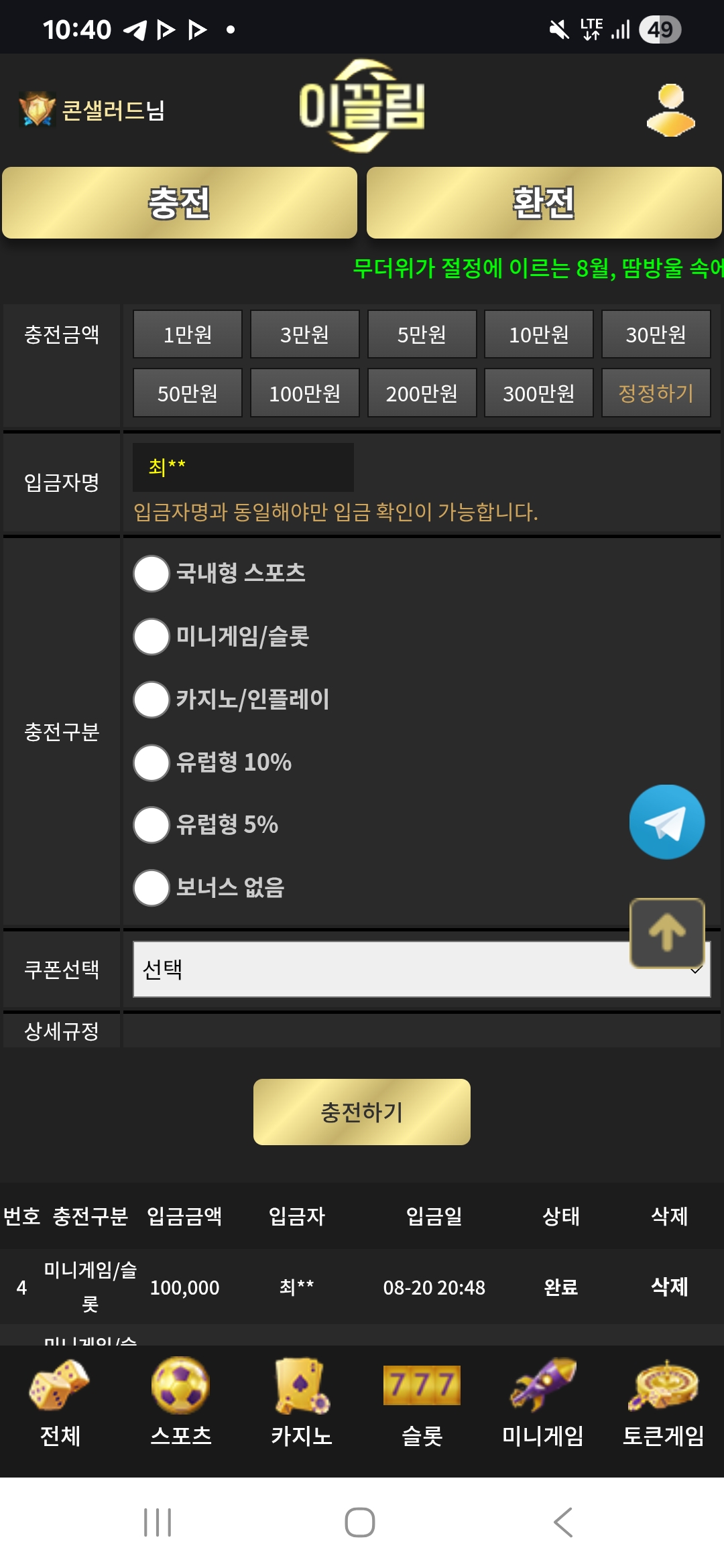This screenshot has height=1568, width=724.
Task: Tap the up-arrow scroll-to-top button
Action: (667, 933)
